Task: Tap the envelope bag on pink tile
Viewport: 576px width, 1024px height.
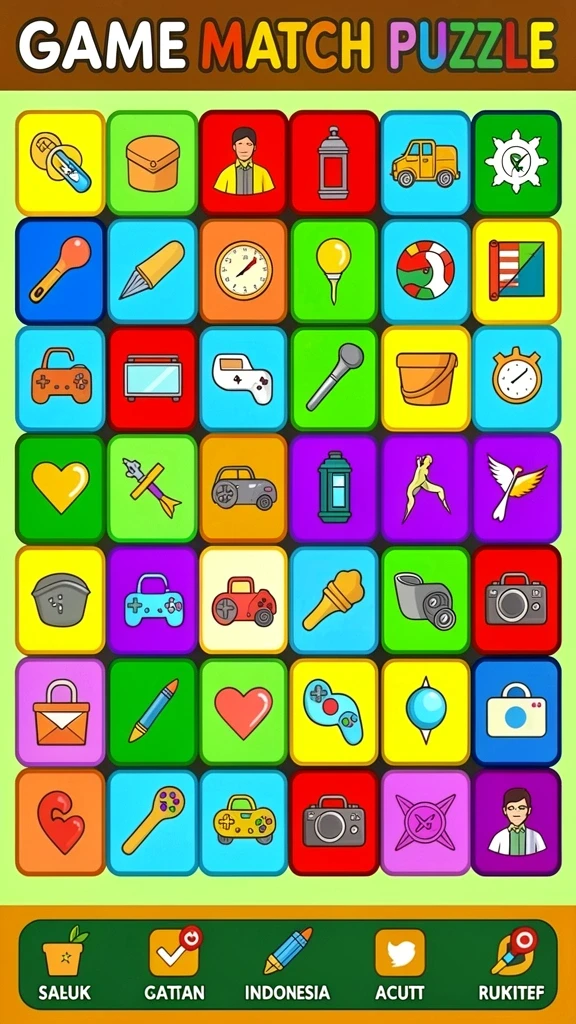Action: coord(61,712)
